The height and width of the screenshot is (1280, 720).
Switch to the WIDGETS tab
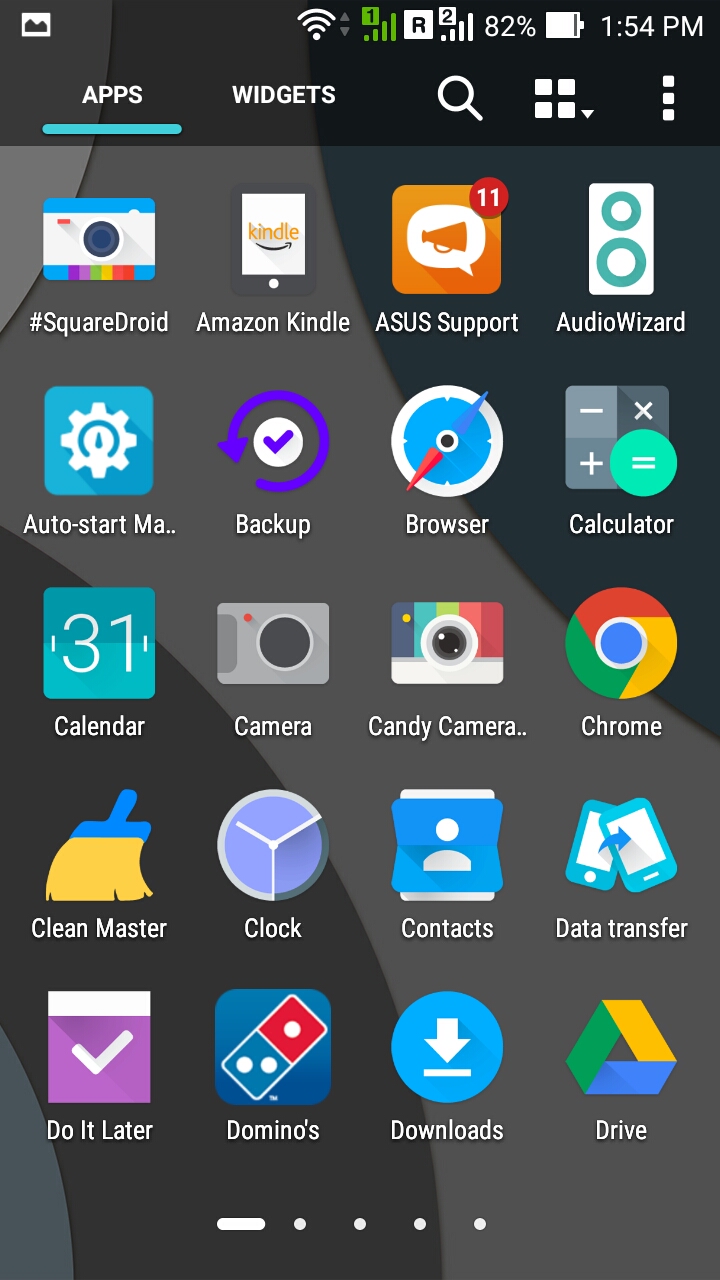tap(284, 95)
